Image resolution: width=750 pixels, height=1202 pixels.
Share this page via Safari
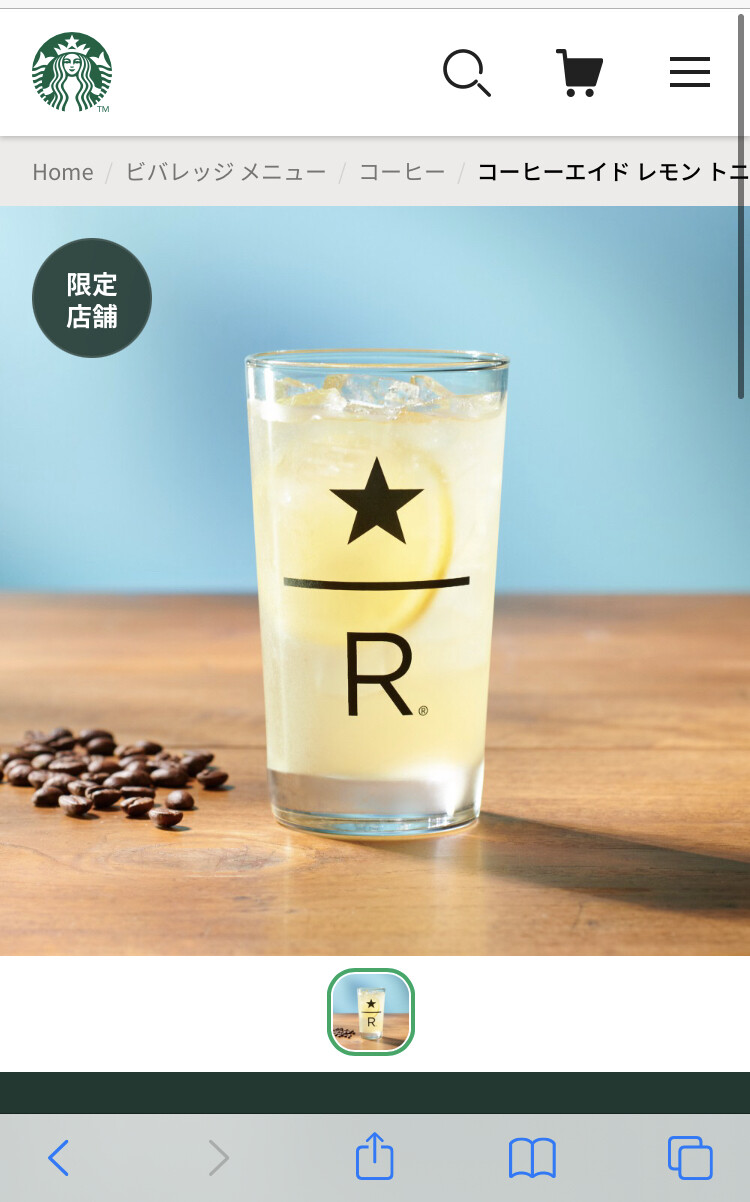coord(375,1157)
